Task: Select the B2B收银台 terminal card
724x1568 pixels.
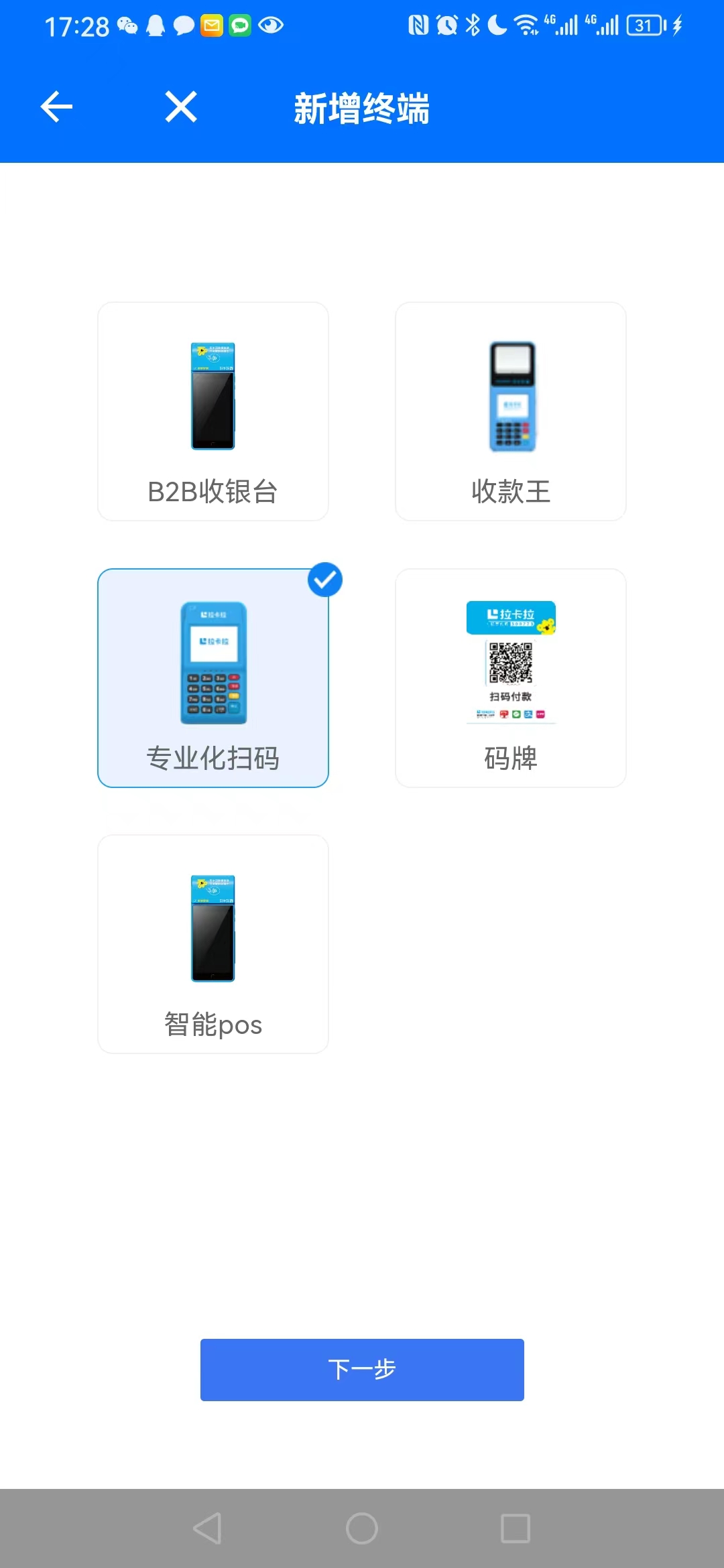Action: (x=213, y=411)
